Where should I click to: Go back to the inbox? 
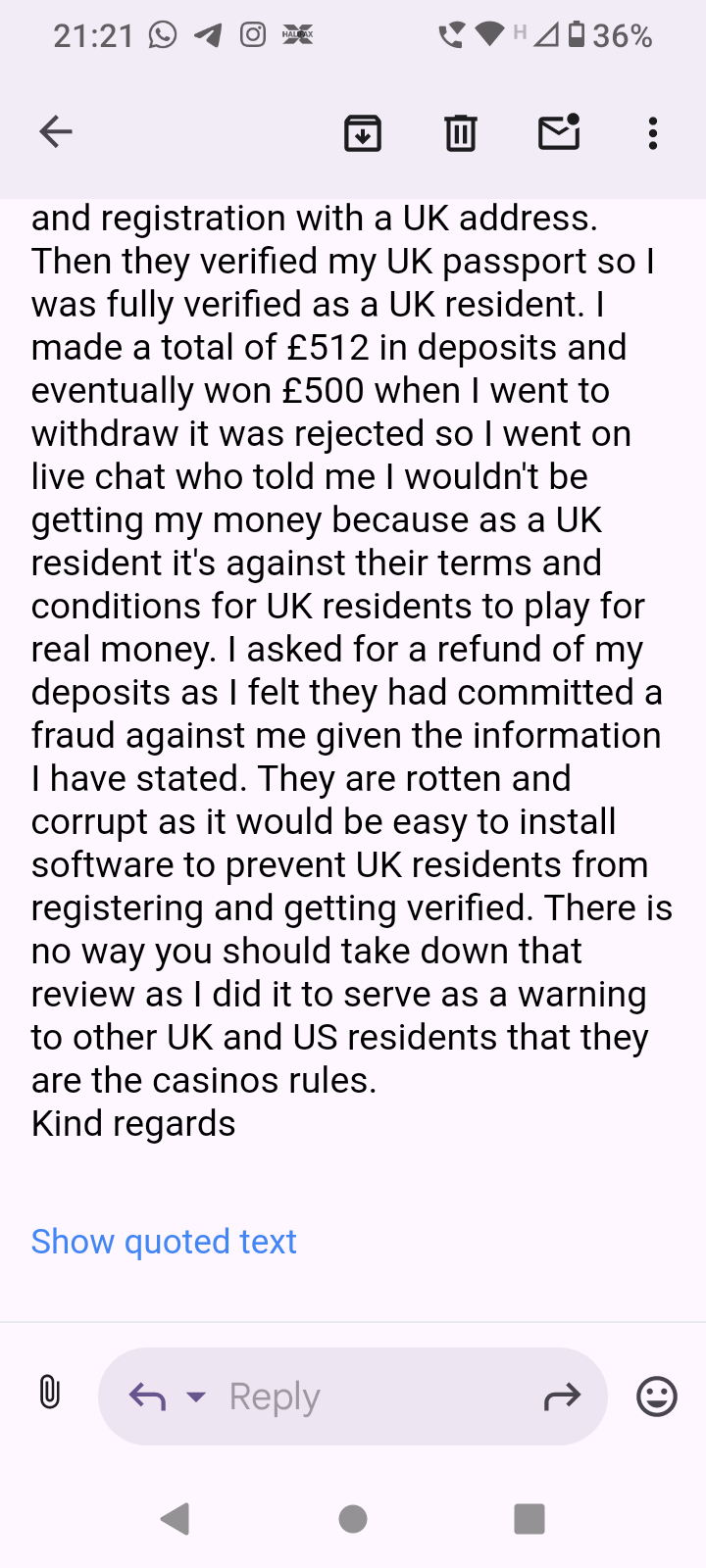tap(56, 131)
